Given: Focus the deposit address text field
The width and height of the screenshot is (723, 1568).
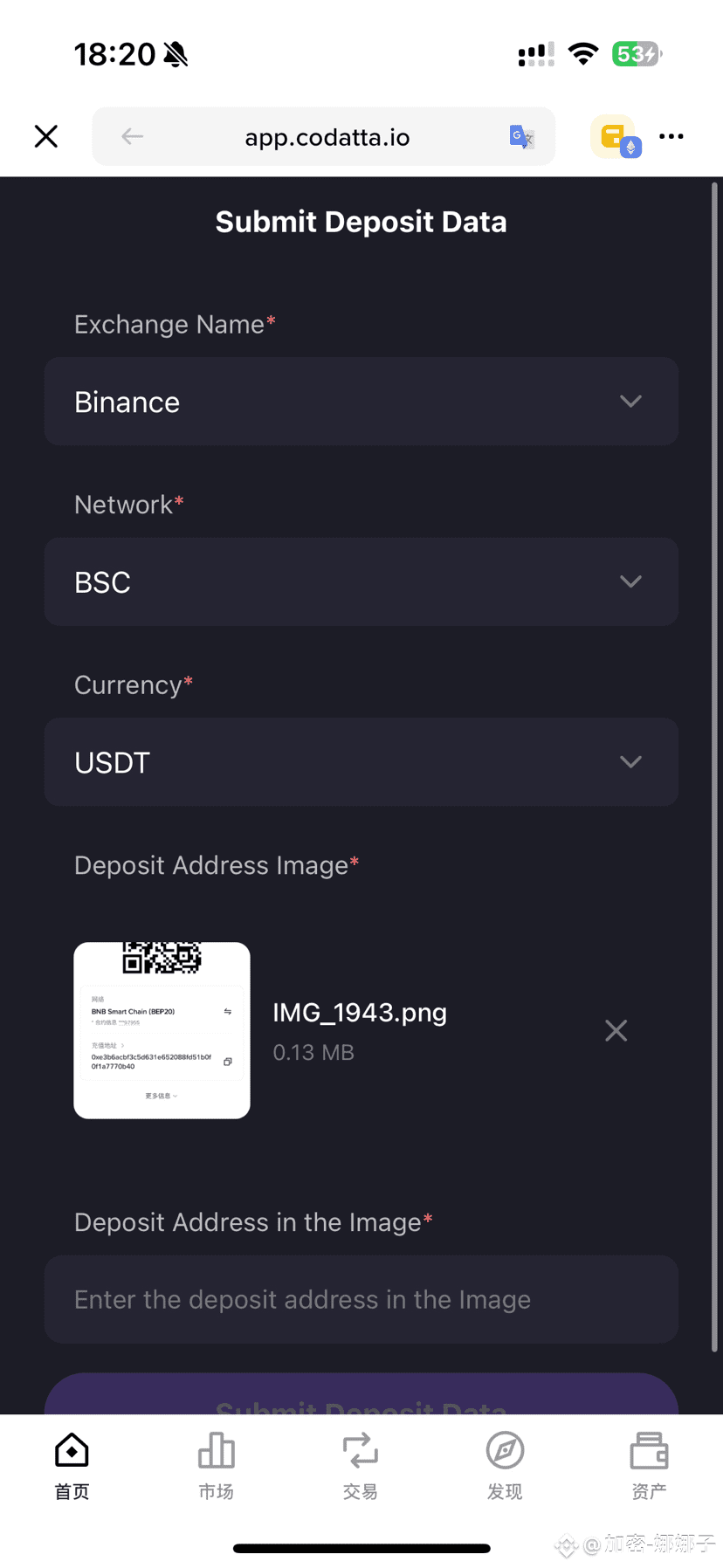Looking at the screenshot, I should coord(361,1299).
